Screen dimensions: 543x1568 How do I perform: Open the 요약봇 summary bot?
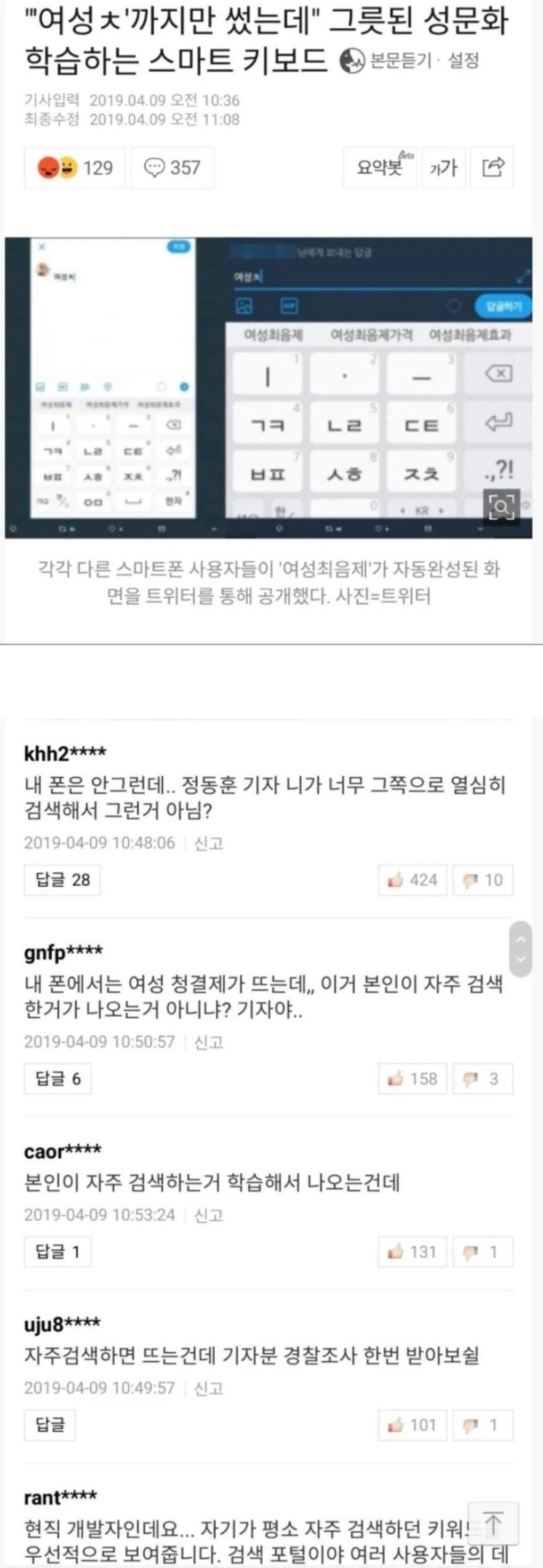381,167
